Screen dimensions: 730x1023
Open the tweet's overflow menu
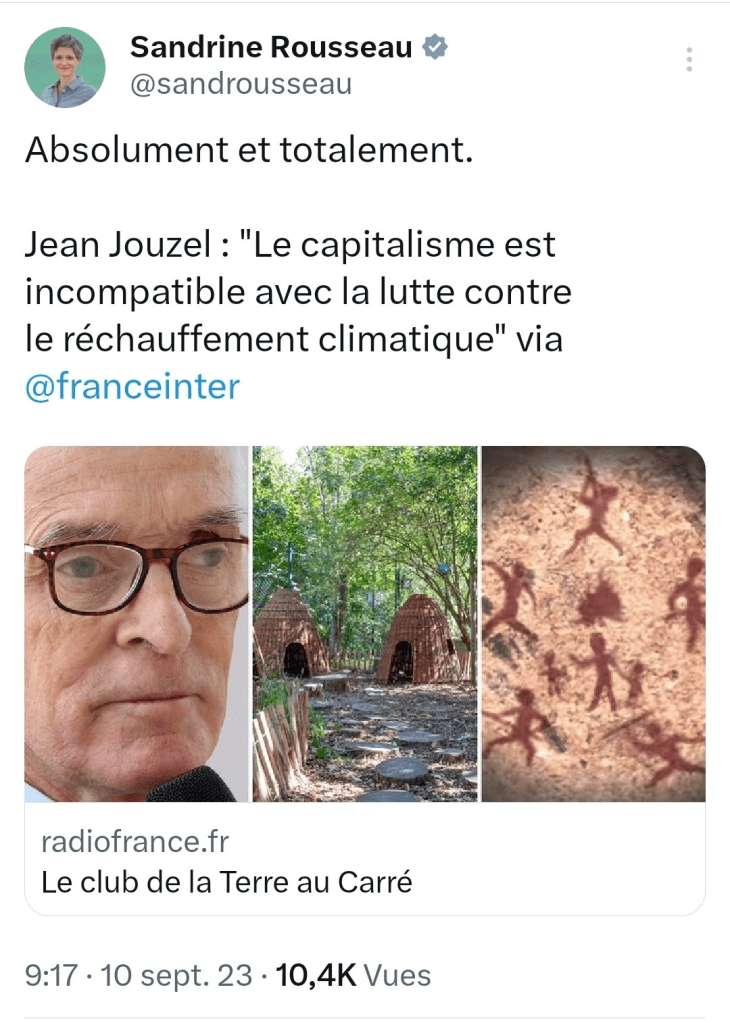point(689,59)
